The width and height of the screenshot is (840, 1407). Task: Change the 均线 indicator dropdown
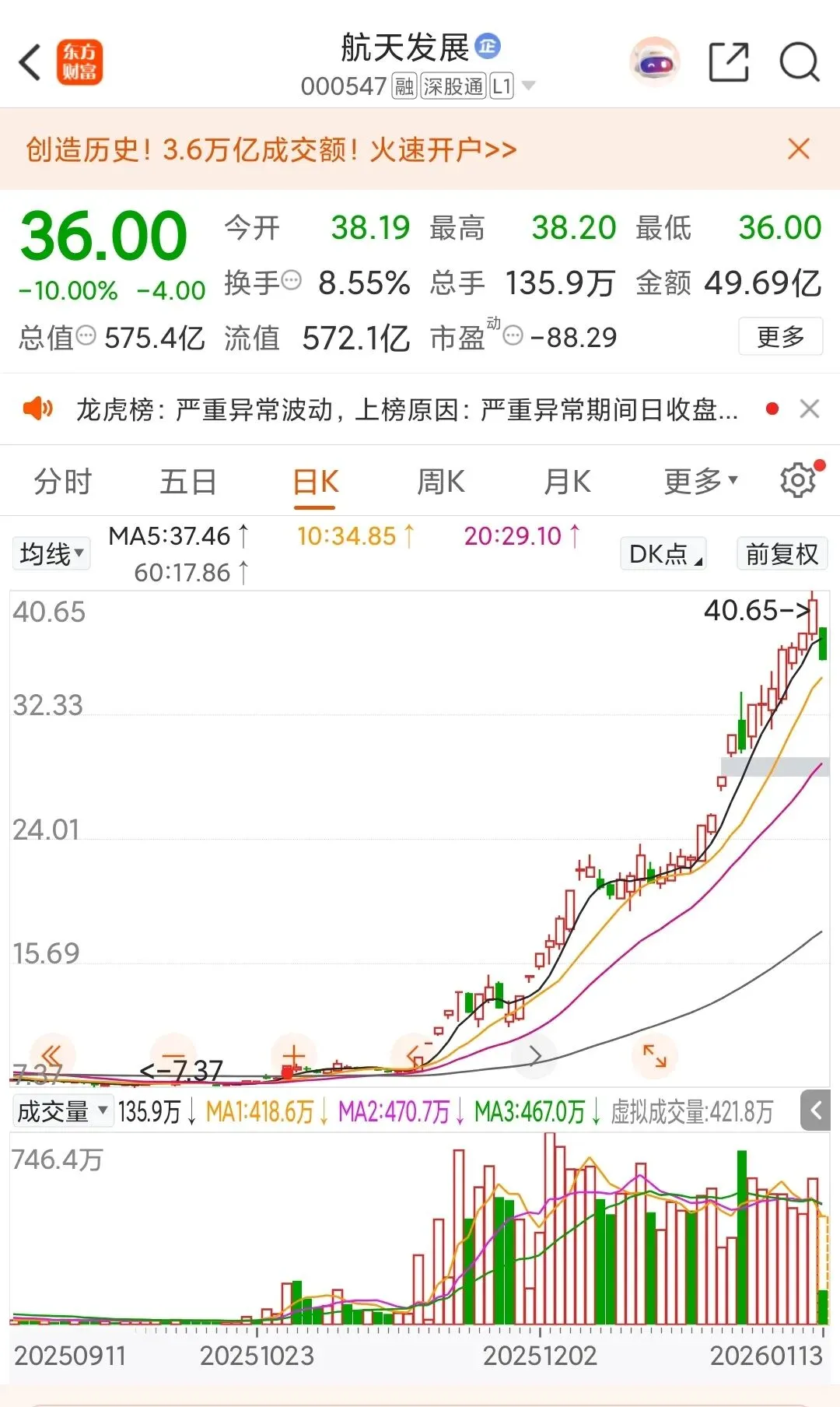coord(51,554)
